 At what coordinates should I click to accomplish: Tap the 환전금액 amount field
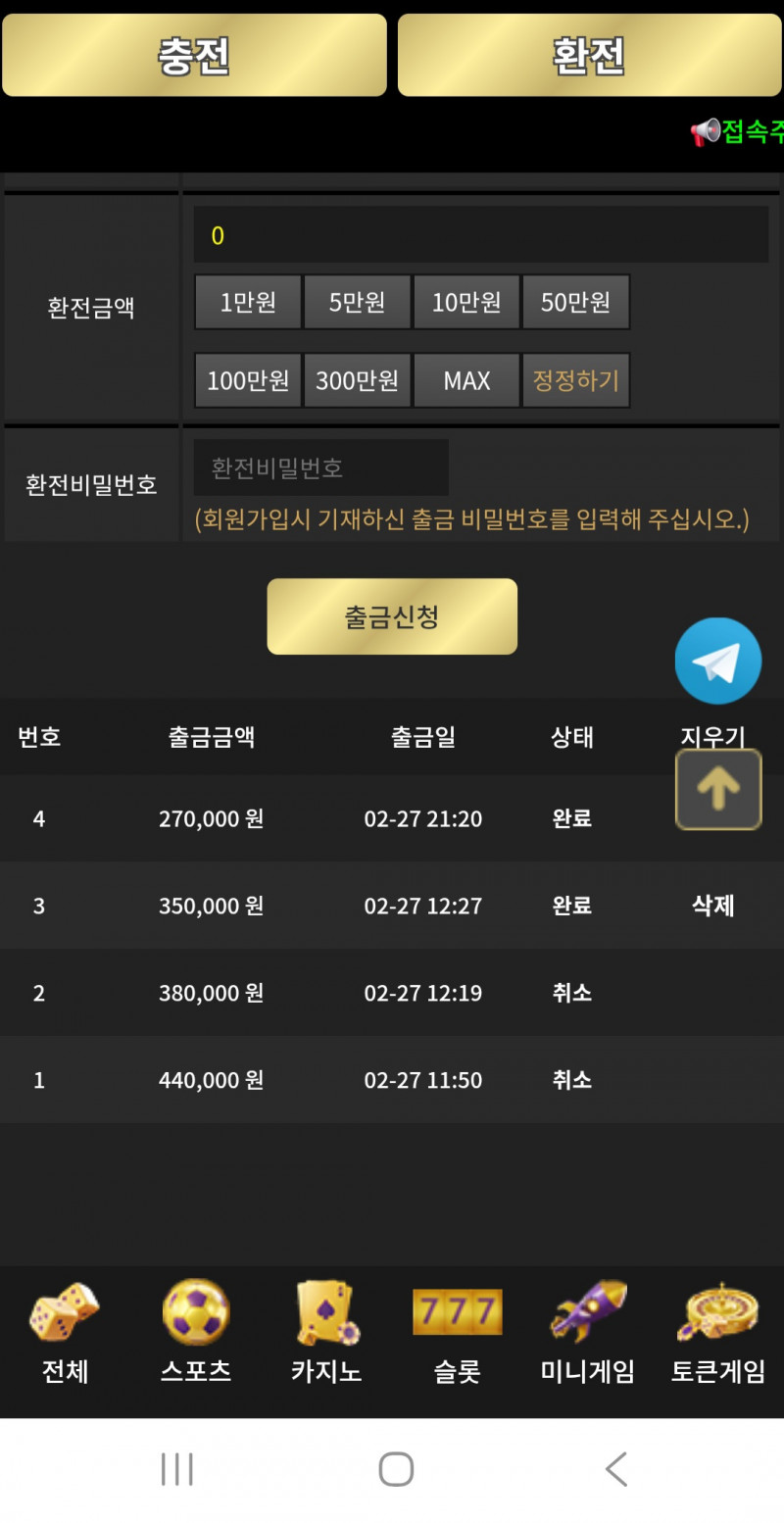[x=480, y=235]
